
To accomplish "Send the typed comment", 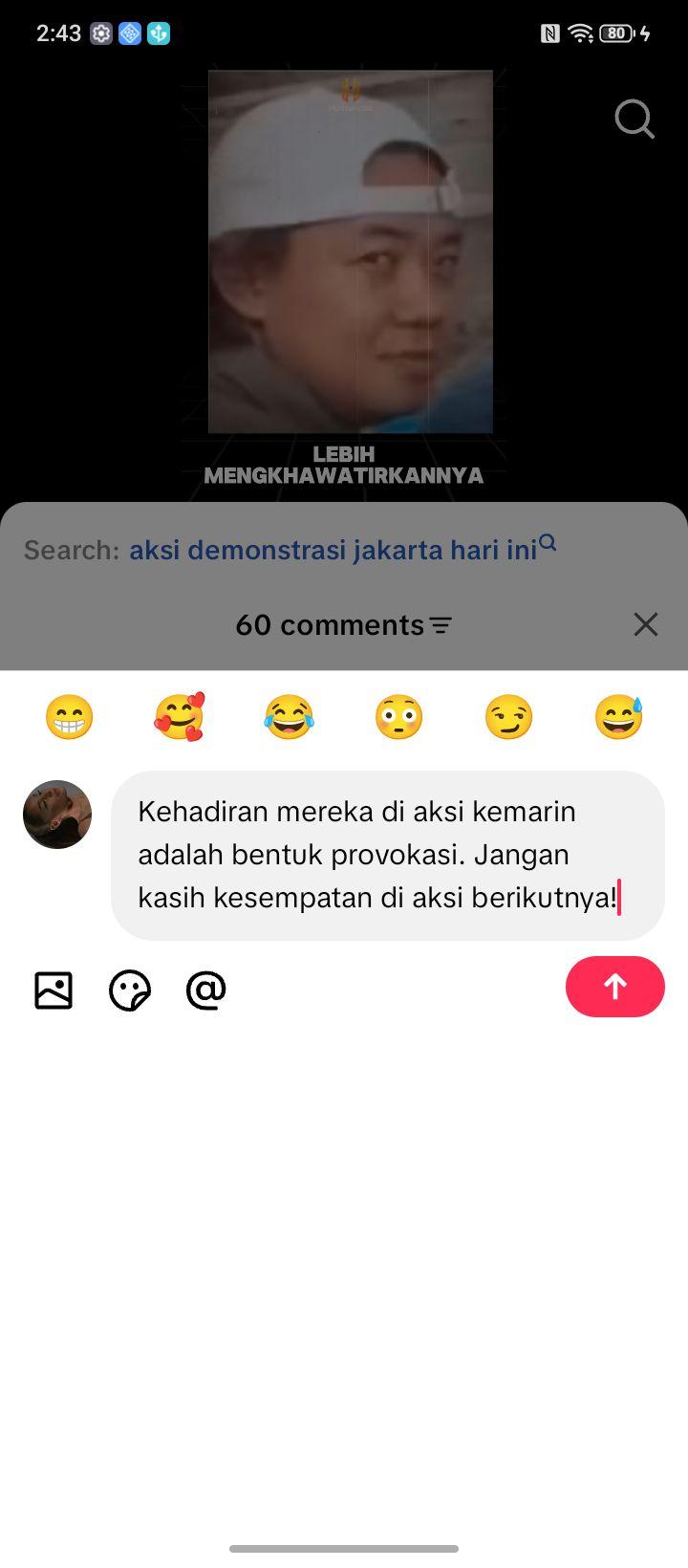I will click(x=614, y=987).
